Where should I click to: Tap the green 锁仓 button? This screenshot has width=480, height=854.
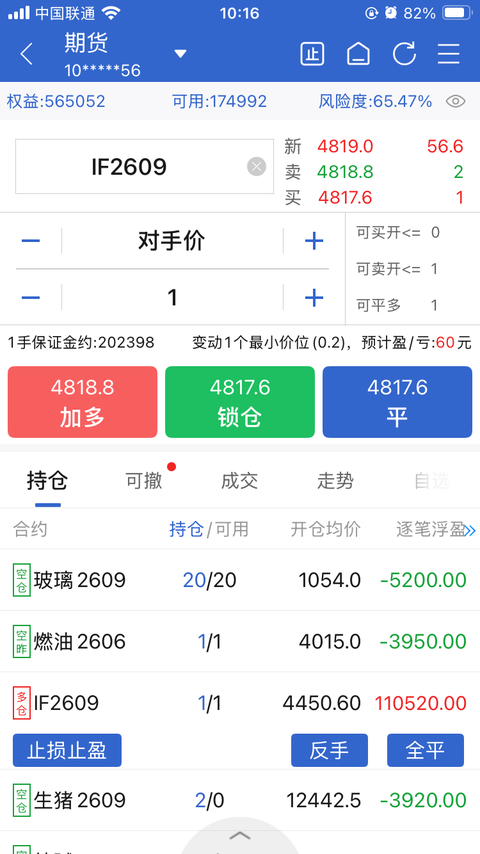click(x=240, y=402)
